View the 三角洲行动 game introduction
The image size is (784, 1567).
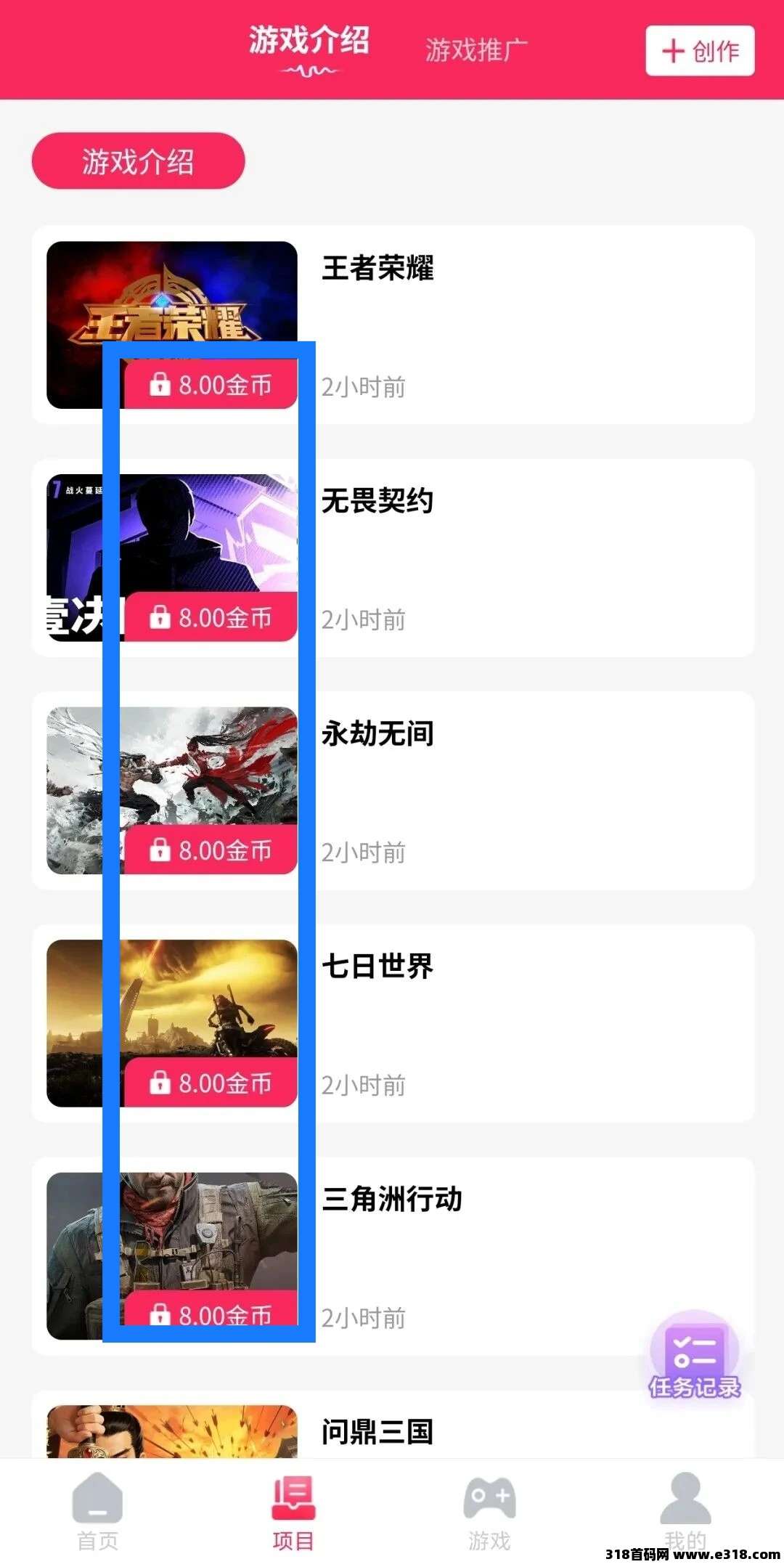click(x=393, y=1256)
